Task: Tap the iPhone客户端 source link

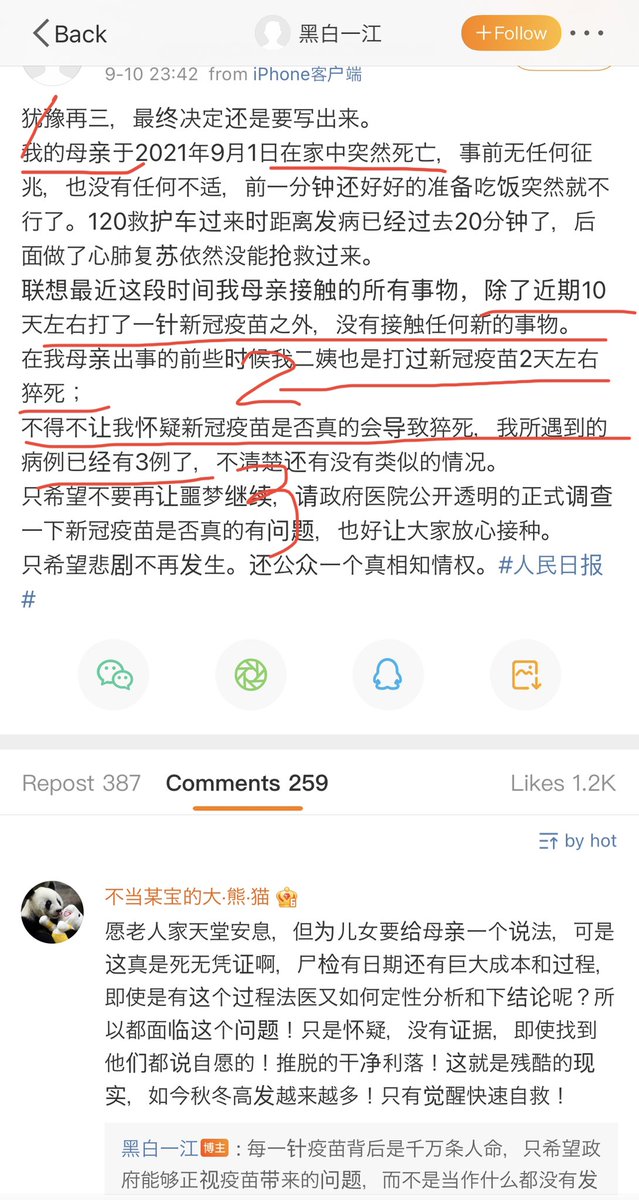Action: coord(307,73)
